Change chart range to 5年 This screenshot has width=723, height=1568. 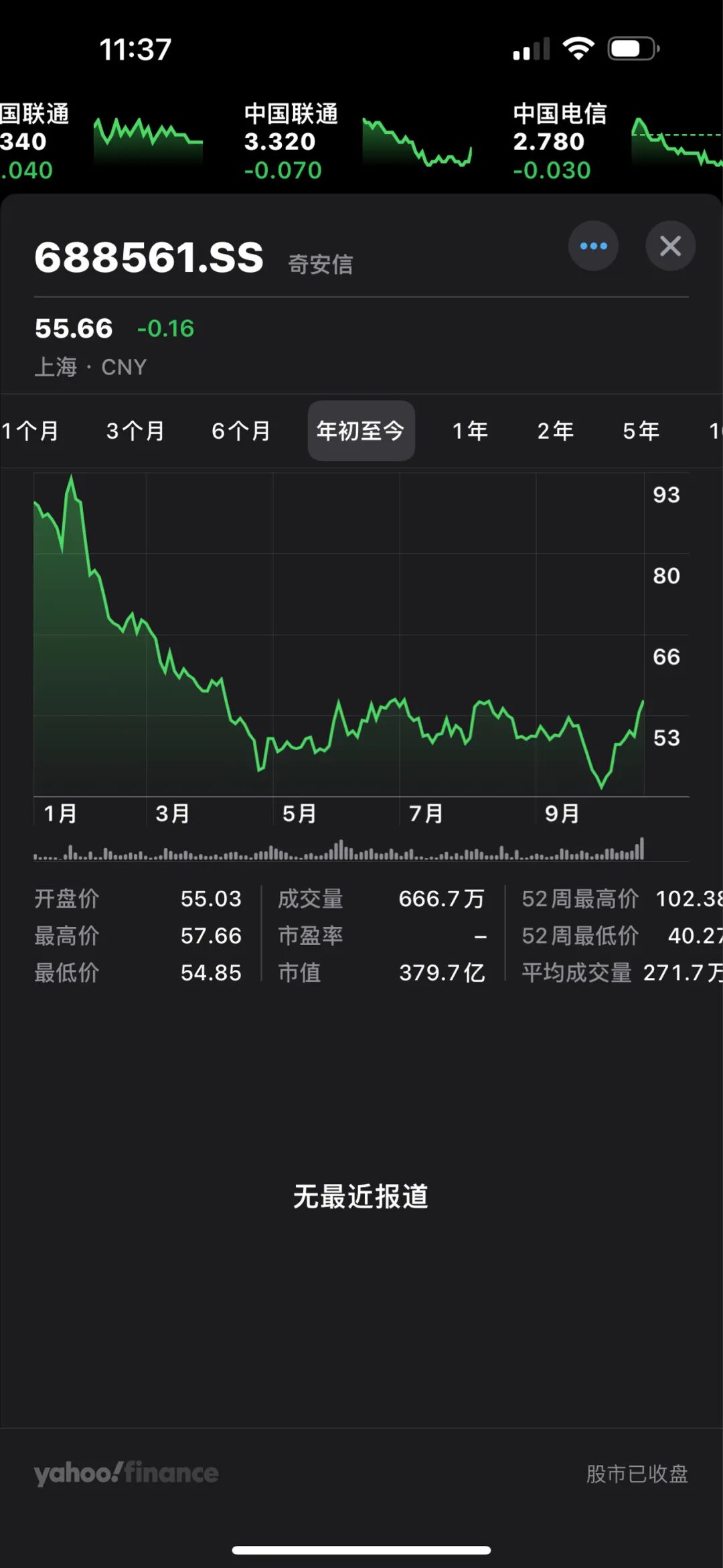click(x=641, y=431)
